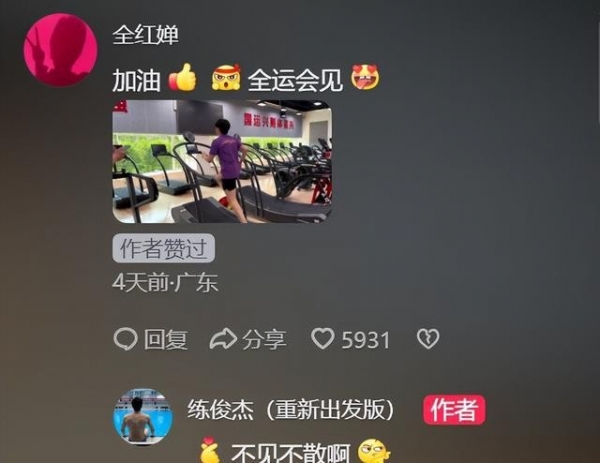View the treadmill image in the comment
The image size is (600, 463).
[221, 163]
